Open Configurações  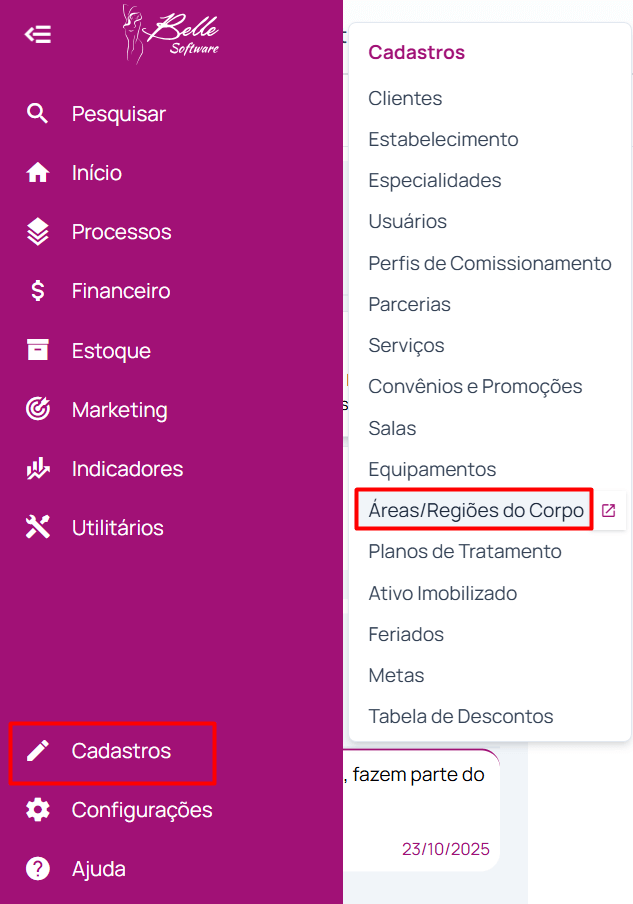(141, 810)
